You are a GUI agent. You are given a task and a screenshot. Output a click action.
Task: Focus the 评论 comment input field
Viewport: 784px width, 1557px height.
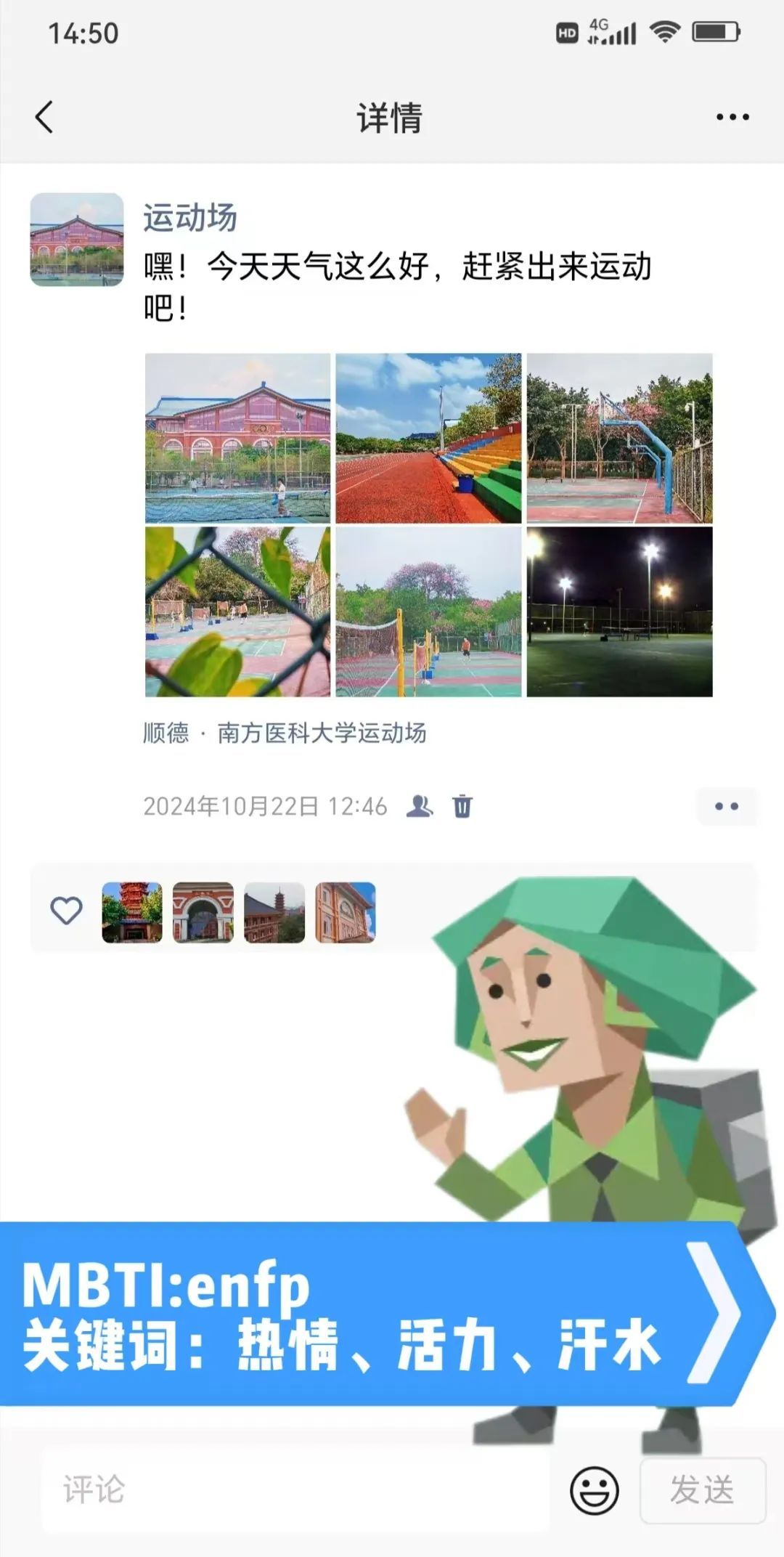click(295, 1490)
